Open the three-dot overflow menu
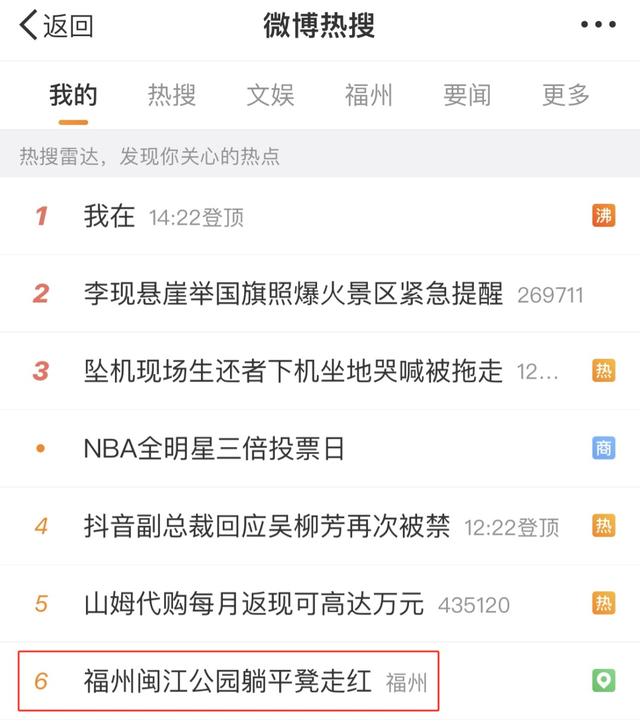 [x=600, y=26]
